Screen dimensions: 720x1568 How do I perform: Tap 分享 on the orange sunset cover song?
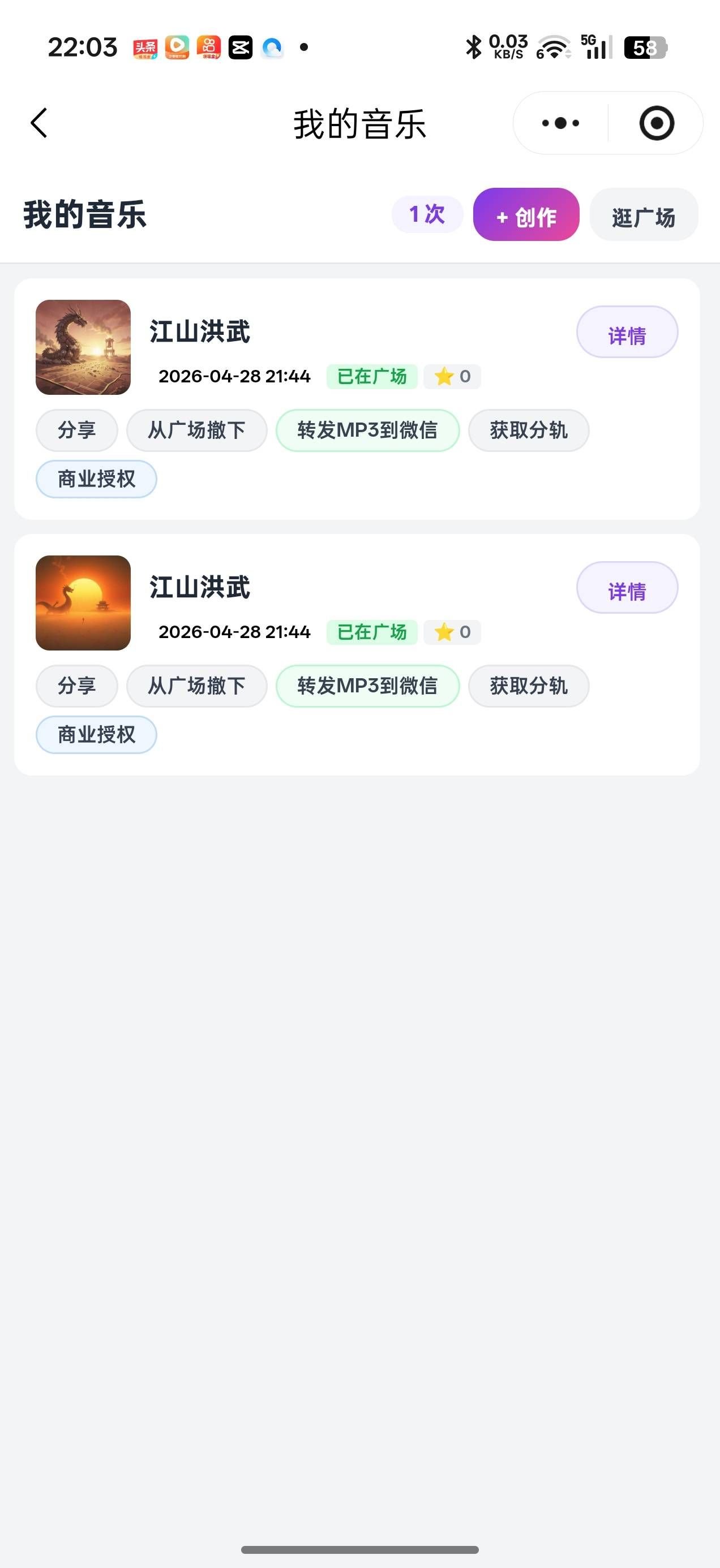pos(77,686)
